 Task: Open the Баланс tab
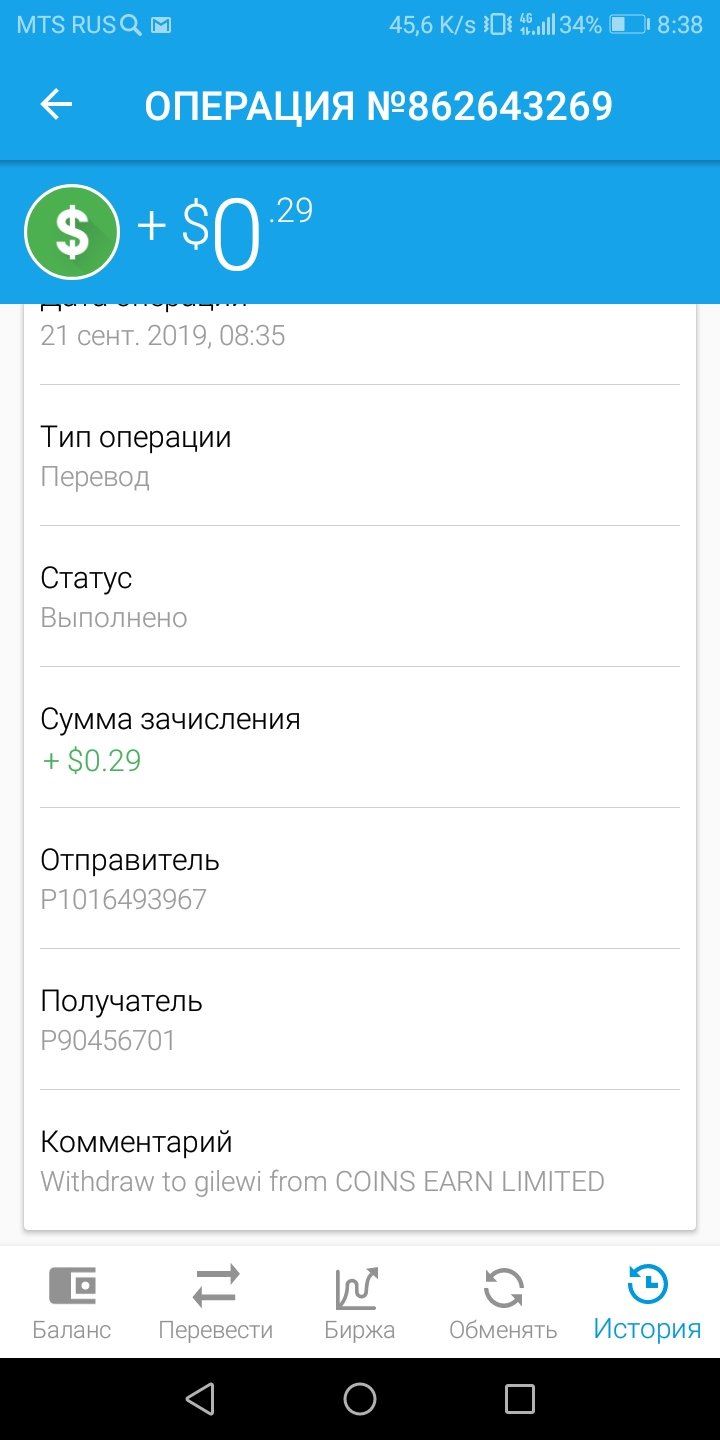point(72,1302)
